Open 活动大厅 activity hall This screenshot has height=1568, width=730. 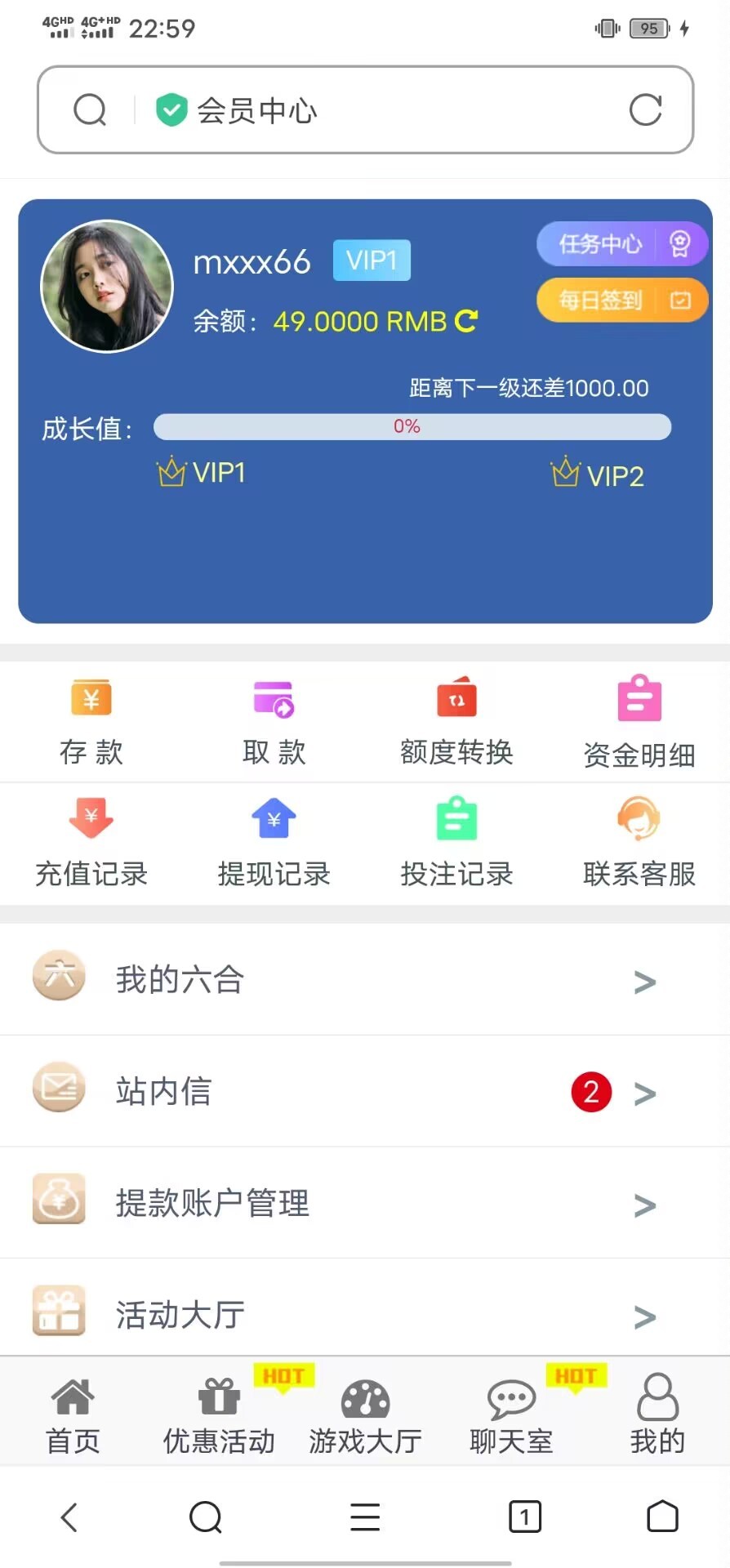(x=365, y=1313)
